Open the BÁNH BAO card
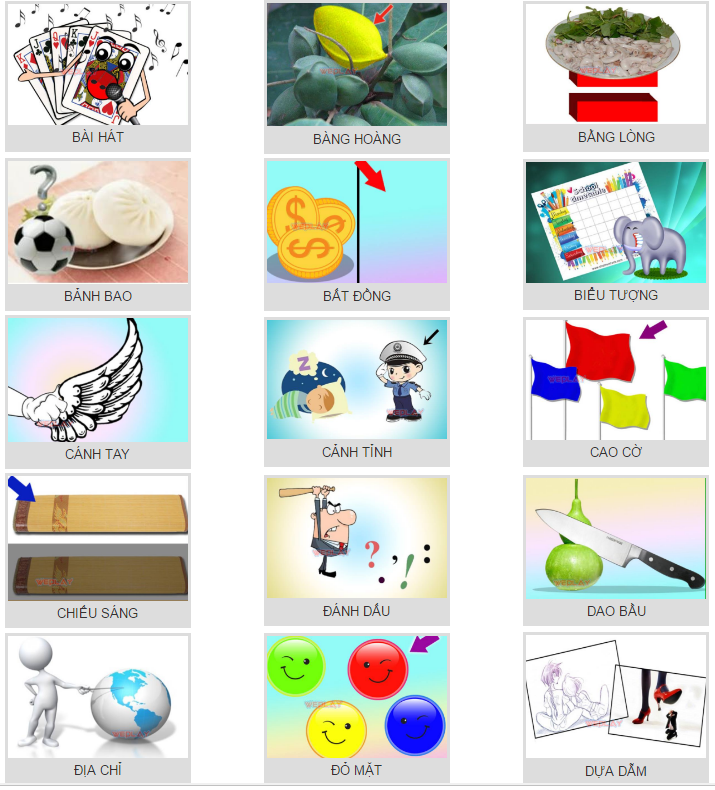This screenshot has width=715, height=790. coord(97,222)
